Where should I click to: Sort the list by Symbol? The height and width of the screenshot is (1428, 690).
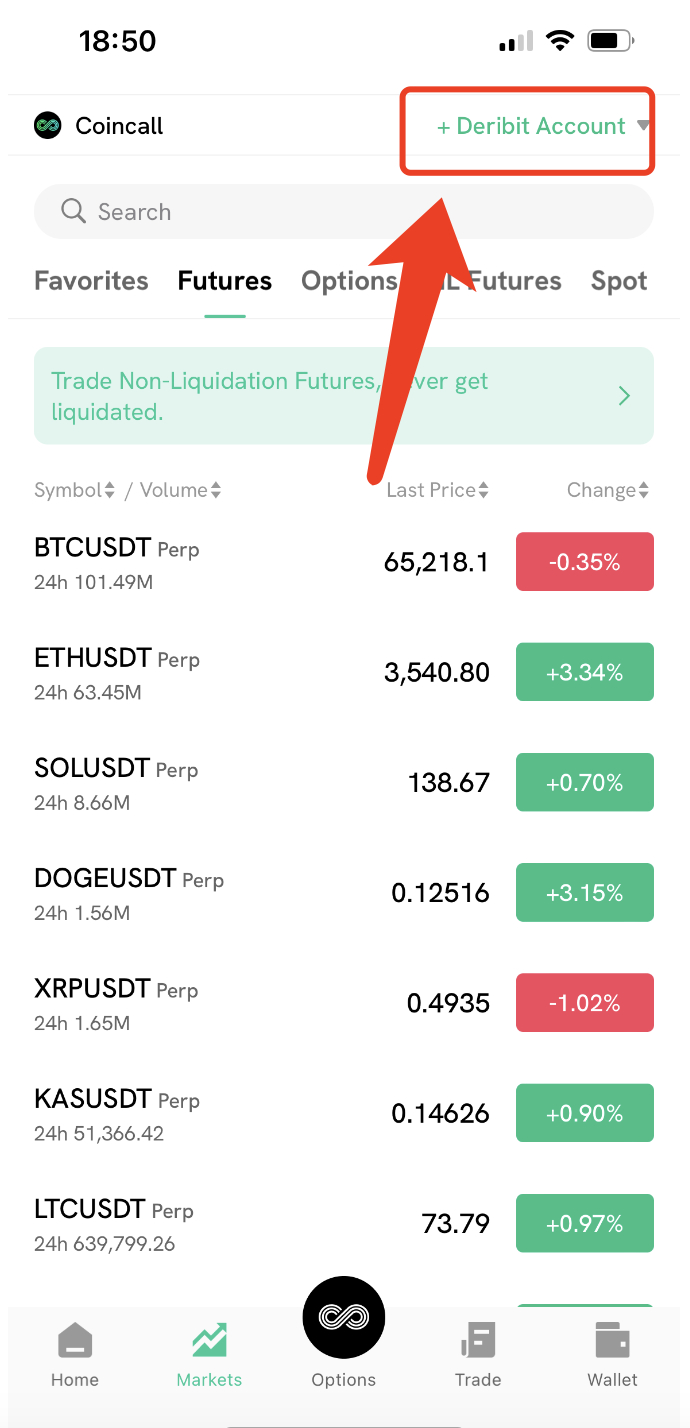pos(75,490)
